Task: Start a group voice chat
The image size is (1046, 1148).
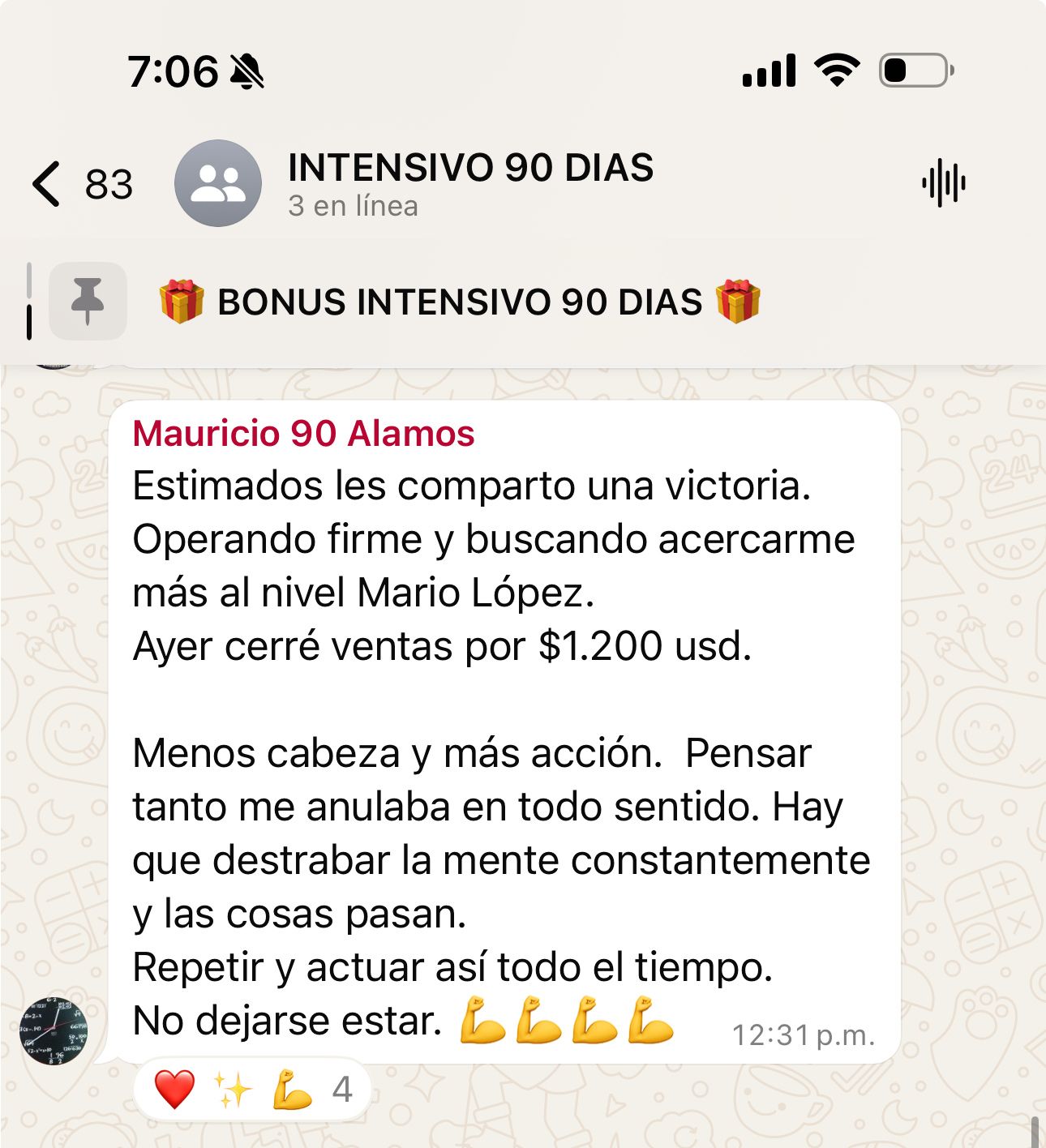Action: coord(943,183)
